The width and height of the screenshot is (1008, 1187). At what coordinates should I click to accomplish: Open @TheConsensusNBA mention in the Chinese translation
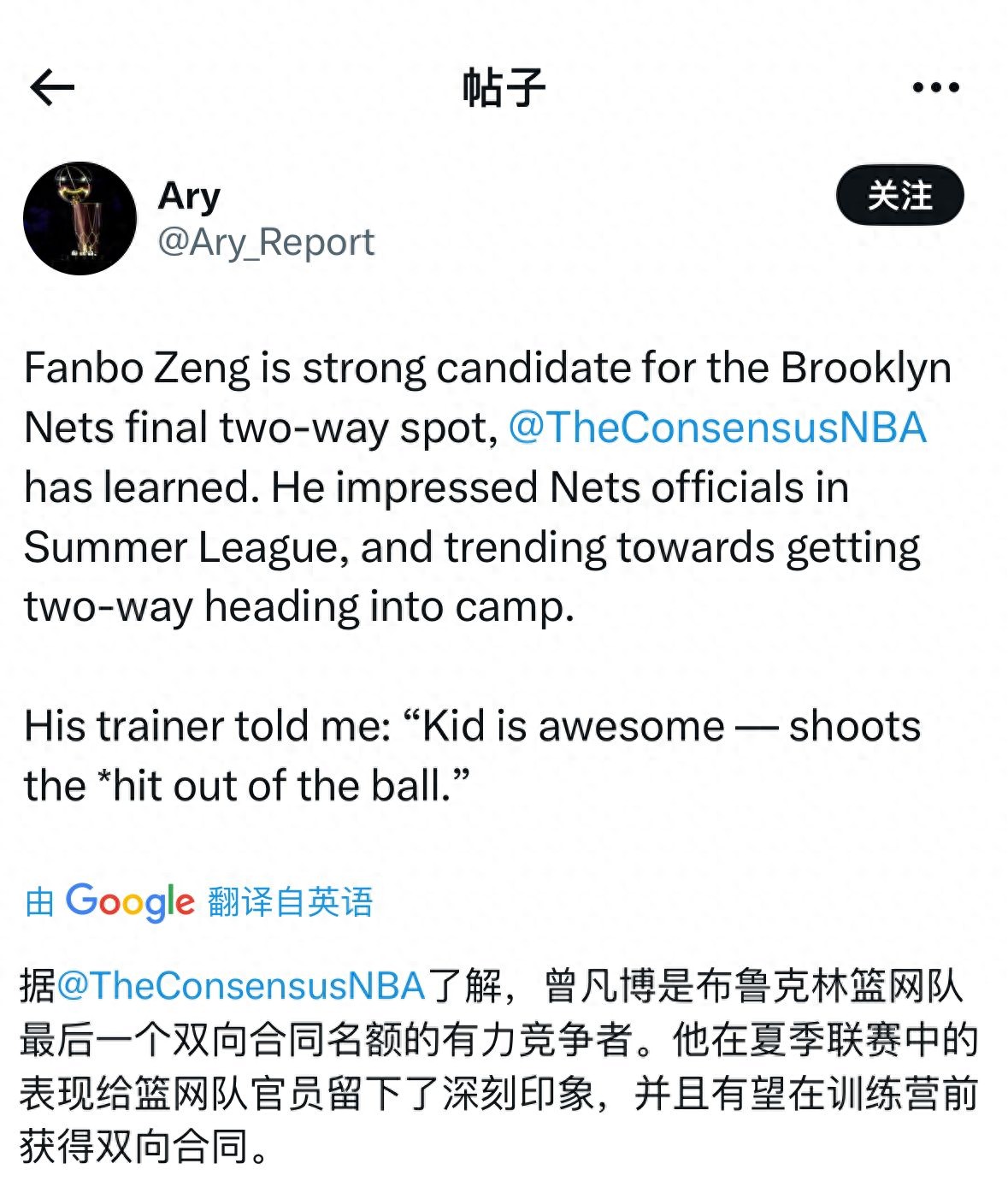coord(241,986)
